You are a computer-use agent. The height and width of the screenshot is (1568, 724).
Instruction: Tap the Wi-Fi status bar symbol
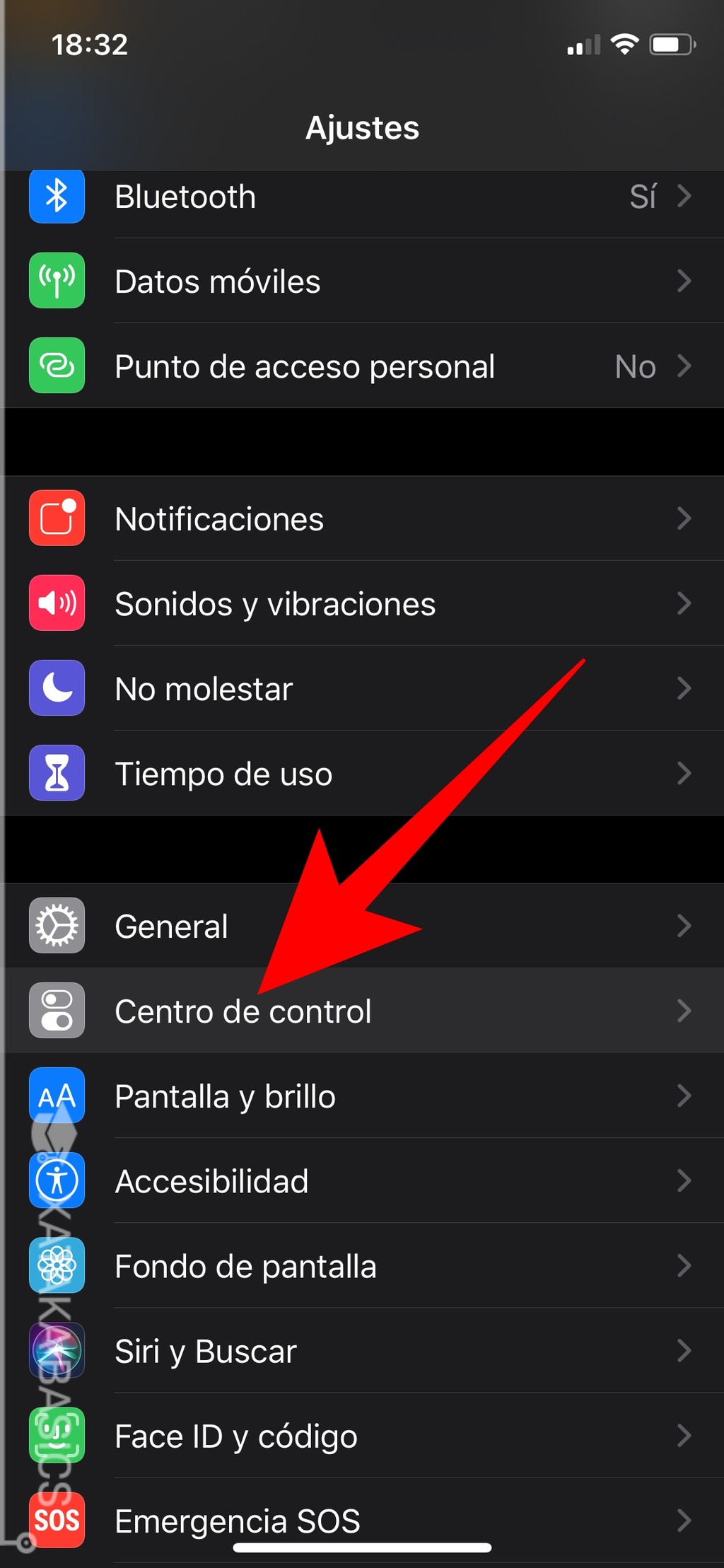[625, 45]
